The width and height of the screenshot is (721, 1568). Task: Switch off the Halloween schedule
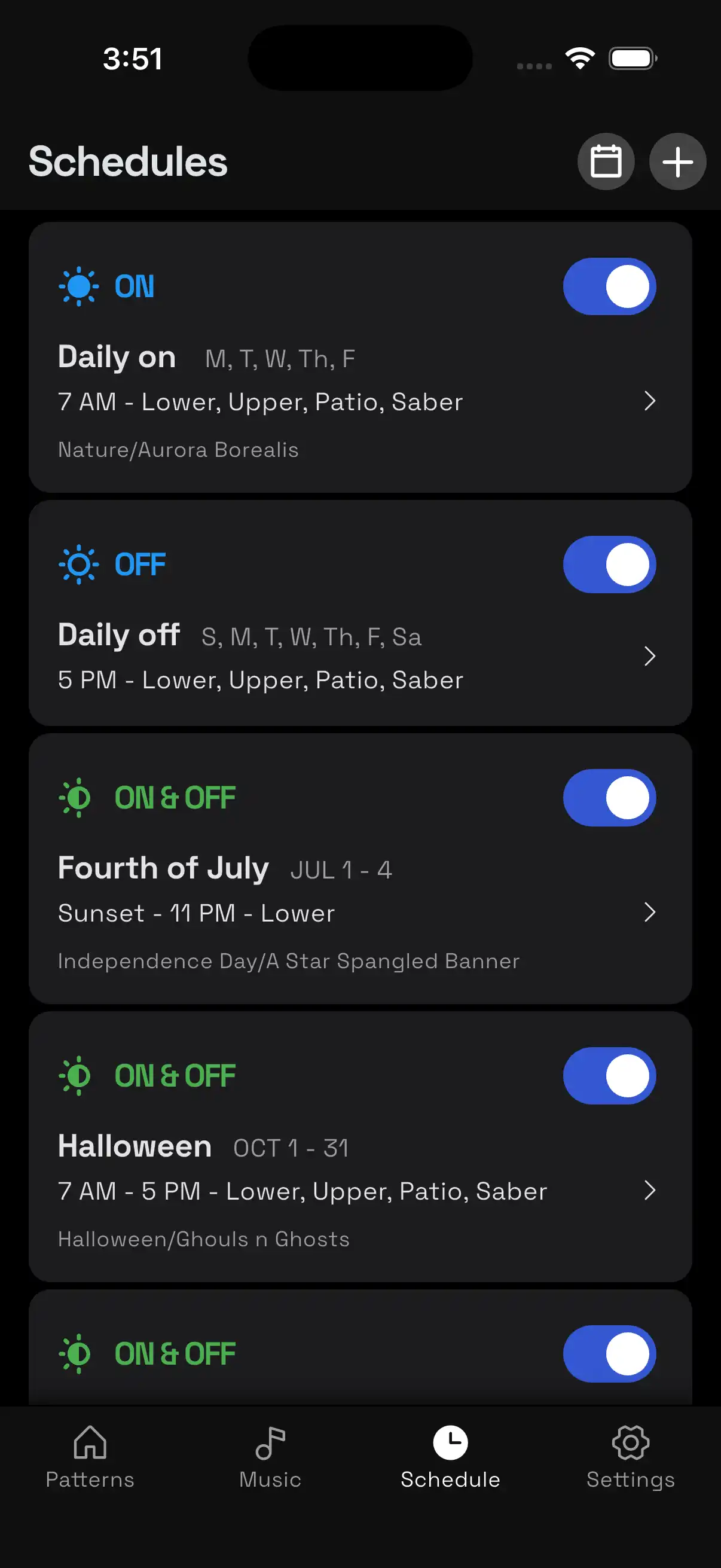(x=609, y=1076)
